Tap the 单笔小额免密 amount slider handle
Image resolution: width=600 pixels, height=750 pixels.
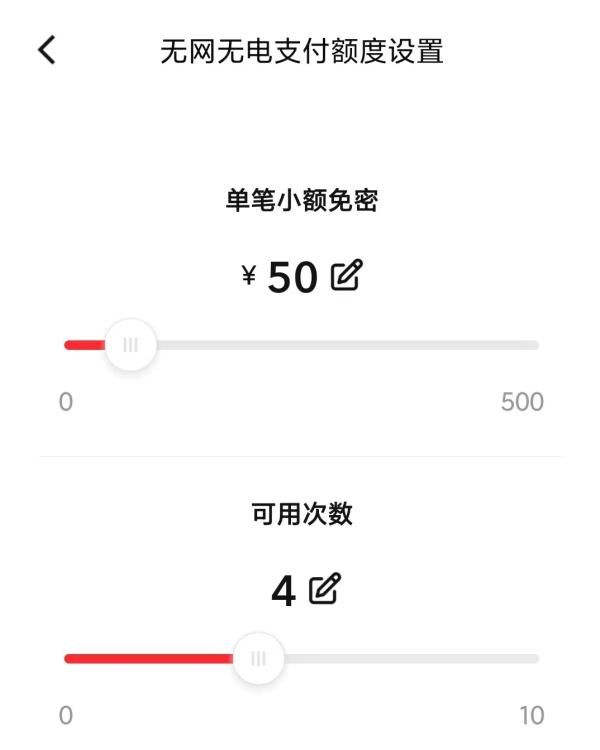130,345
